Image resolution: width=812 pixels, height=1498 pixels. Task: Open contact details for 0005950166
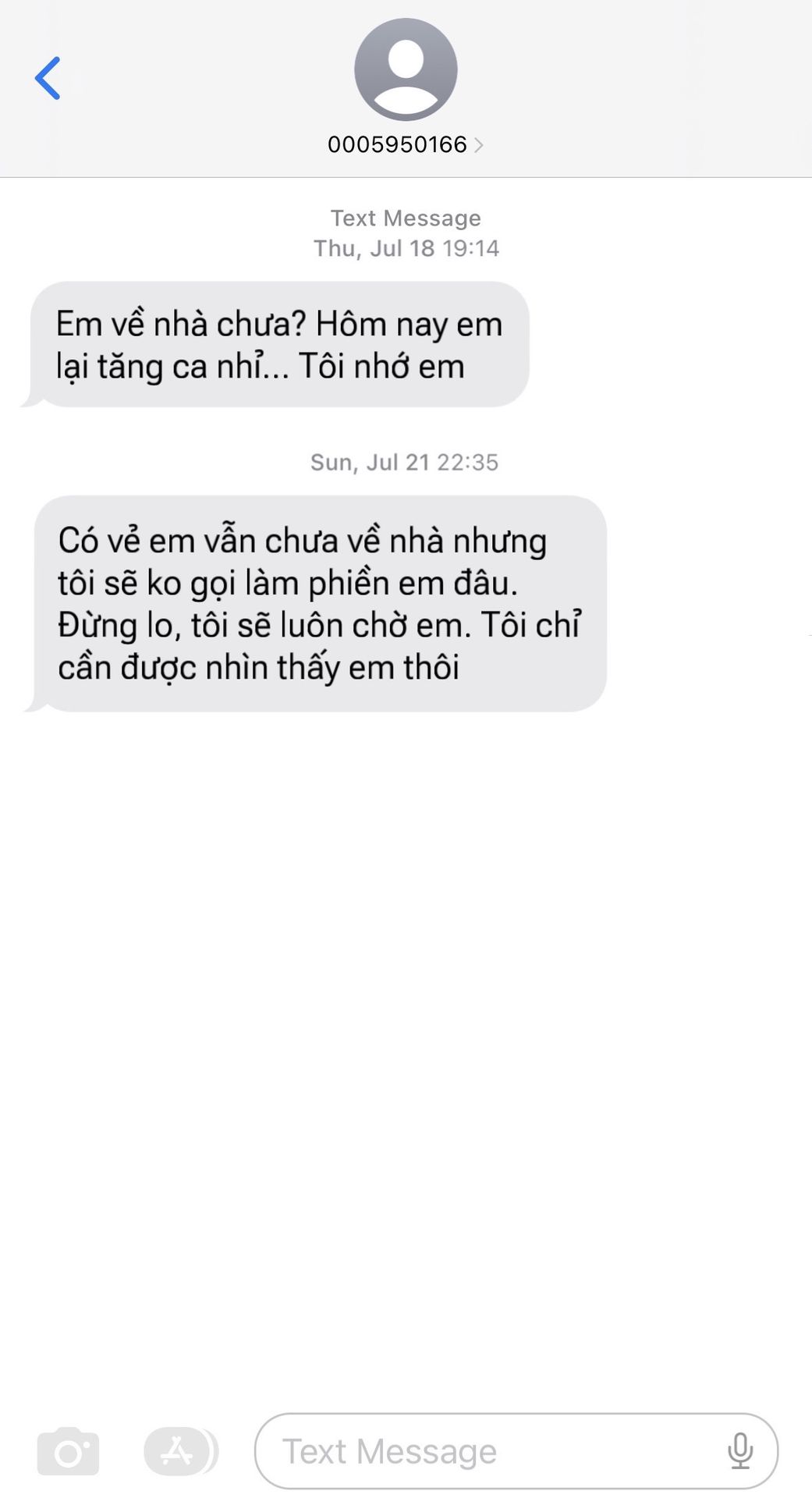point(405,144)
